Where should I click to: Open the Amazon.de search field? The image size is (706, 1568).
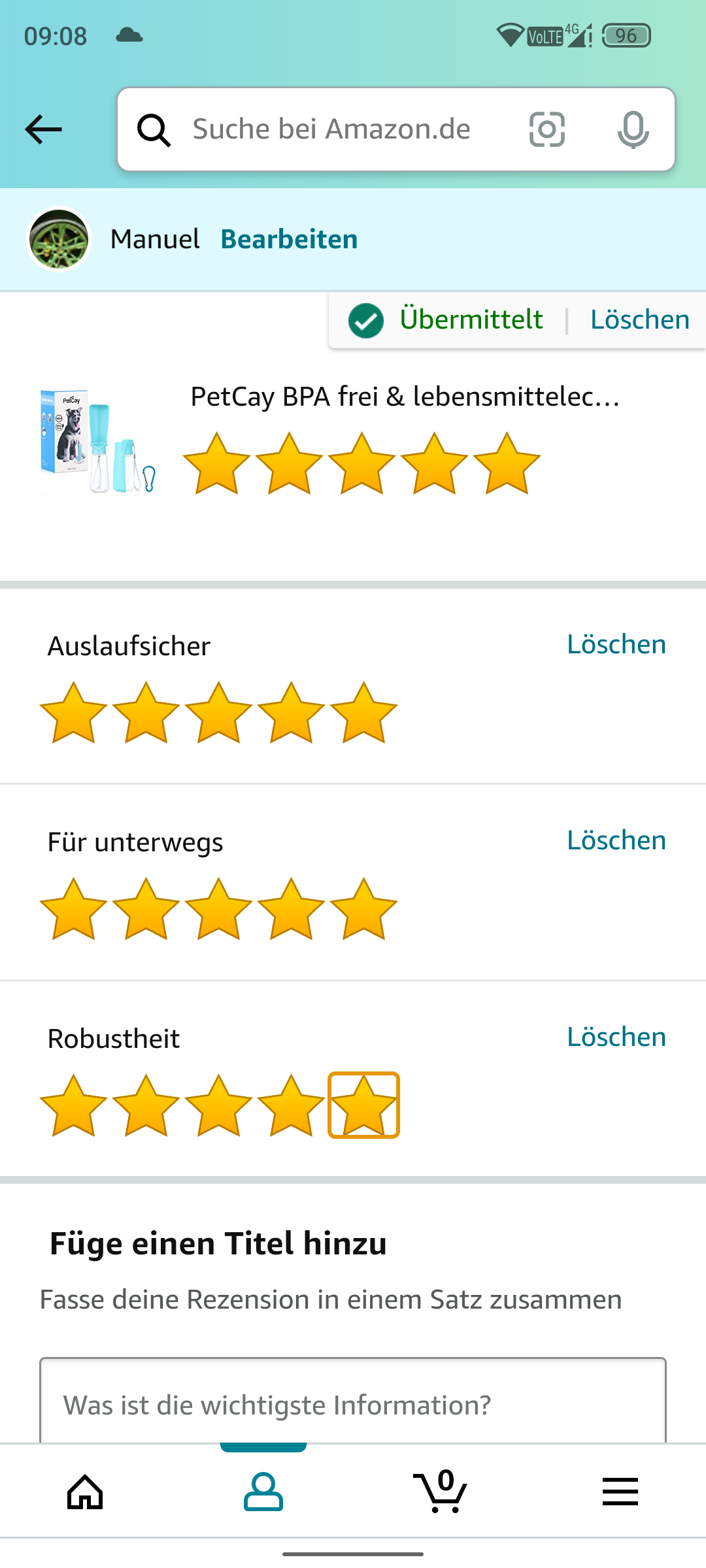(x=331, y=129)
